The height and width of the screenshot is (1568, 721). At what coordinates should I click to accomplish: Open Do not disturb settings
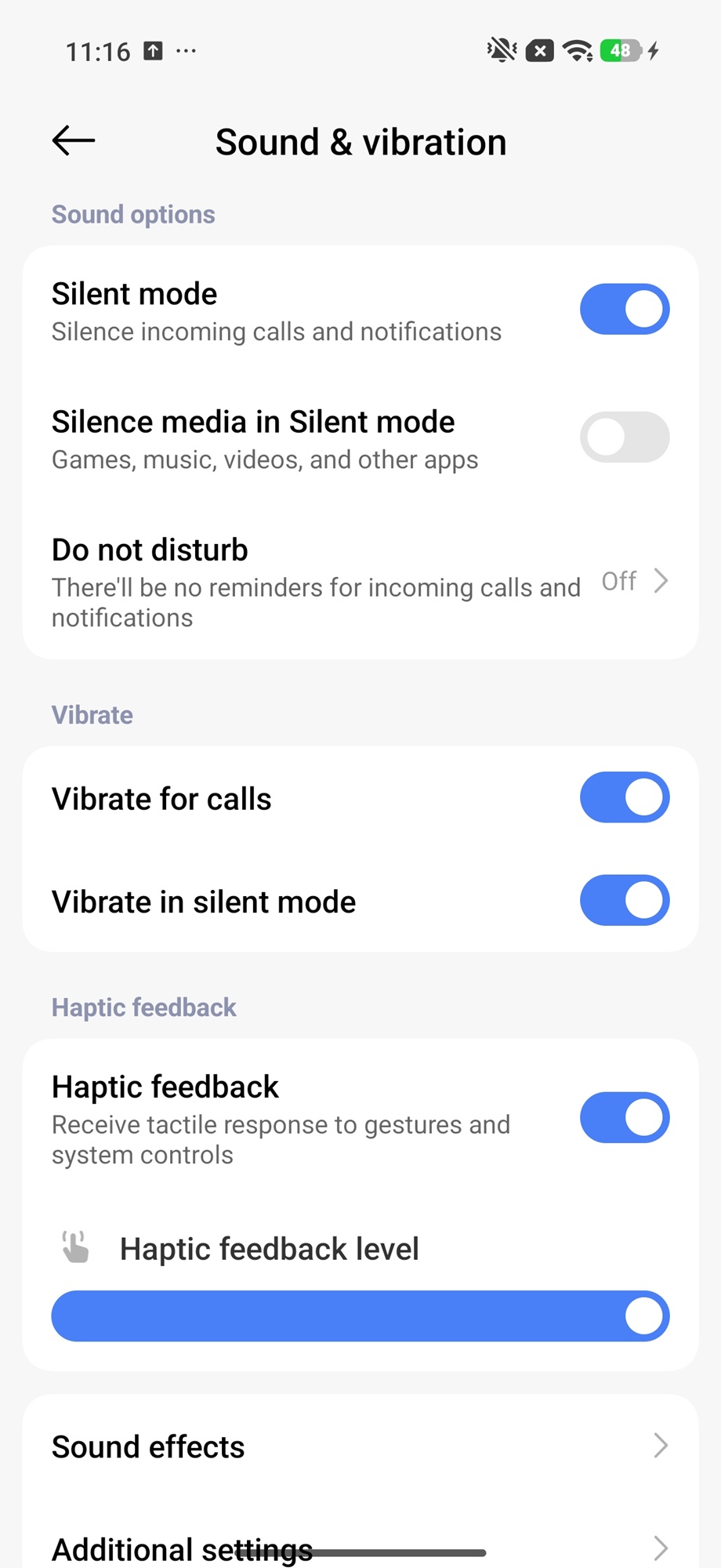point(359,582)
